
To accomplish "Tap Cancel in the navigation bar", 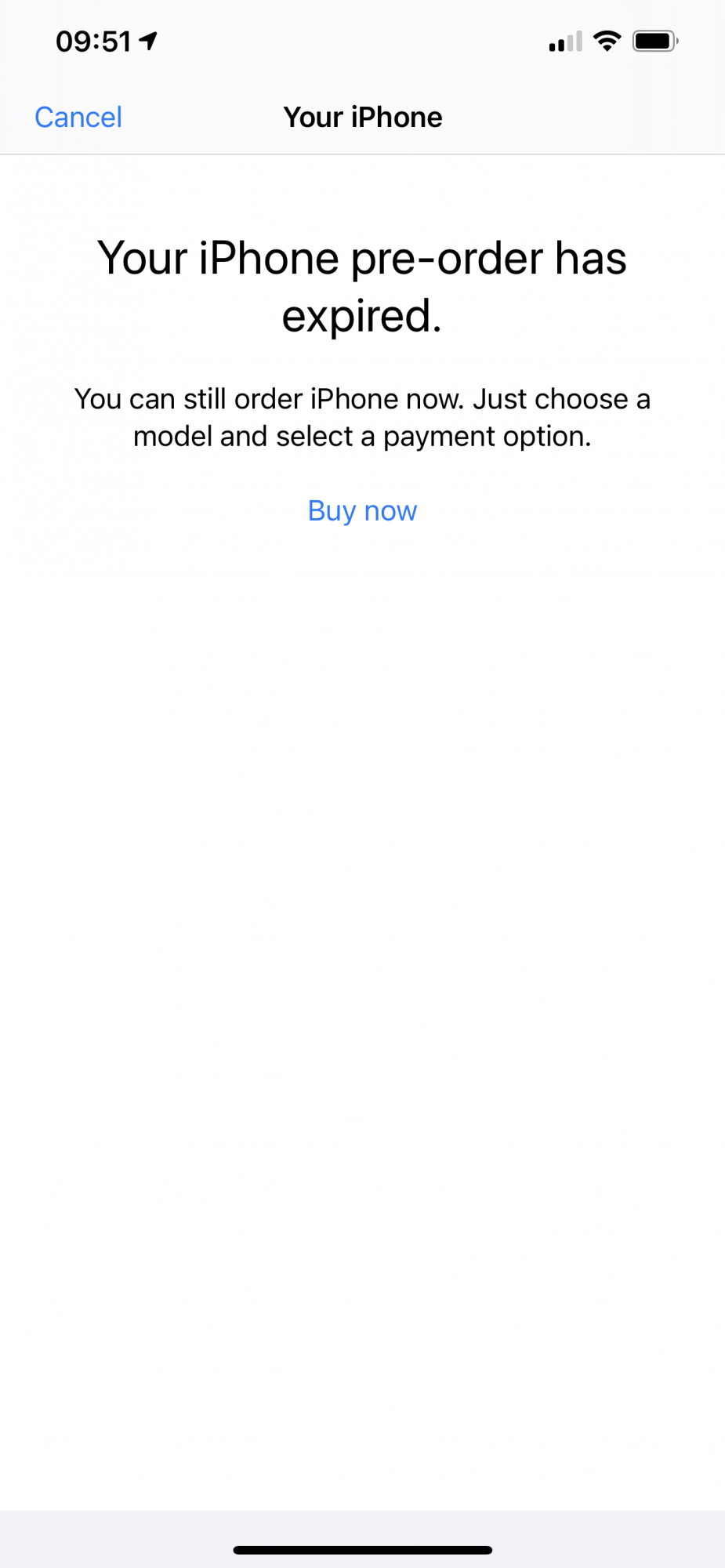I will [x=78, y=118].
